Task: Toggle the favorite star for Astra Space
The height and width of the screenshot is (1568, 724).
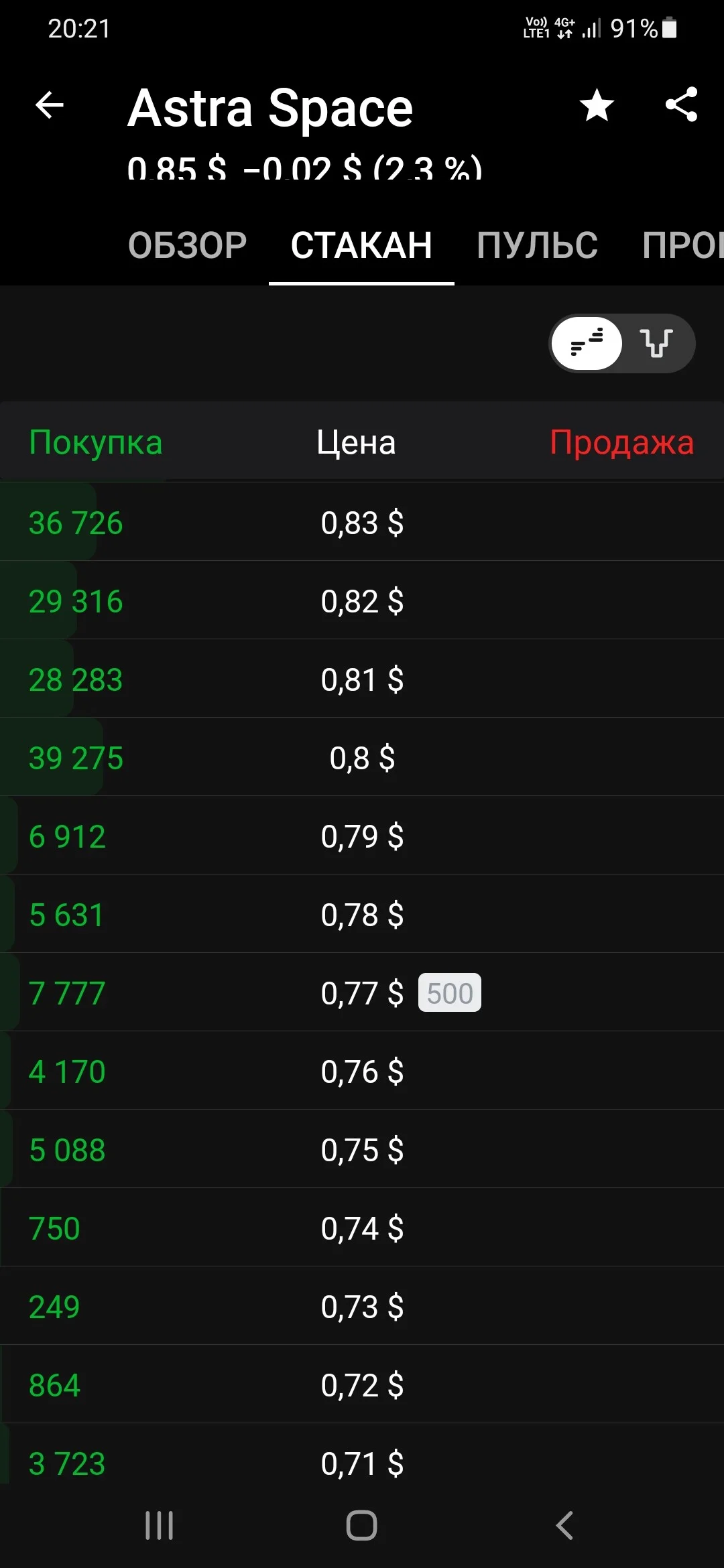Action: tap(597, 105)
